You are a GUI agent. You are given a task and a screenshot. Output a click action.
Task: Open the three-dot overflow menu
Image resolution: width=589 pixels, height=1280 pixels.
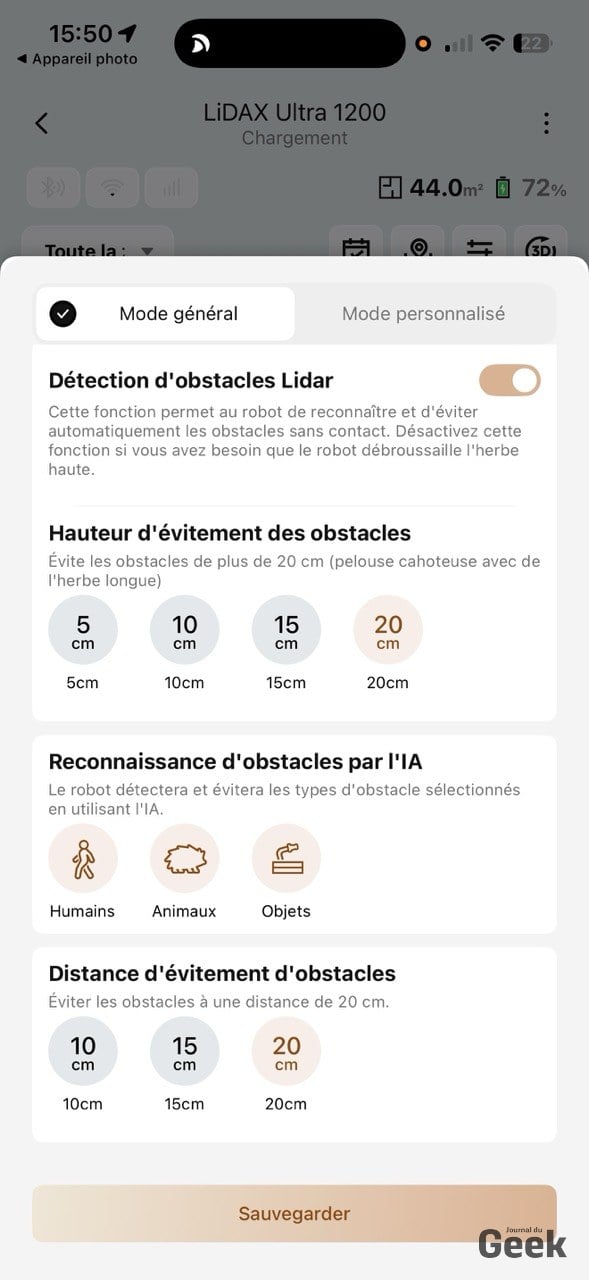(546, 123)
